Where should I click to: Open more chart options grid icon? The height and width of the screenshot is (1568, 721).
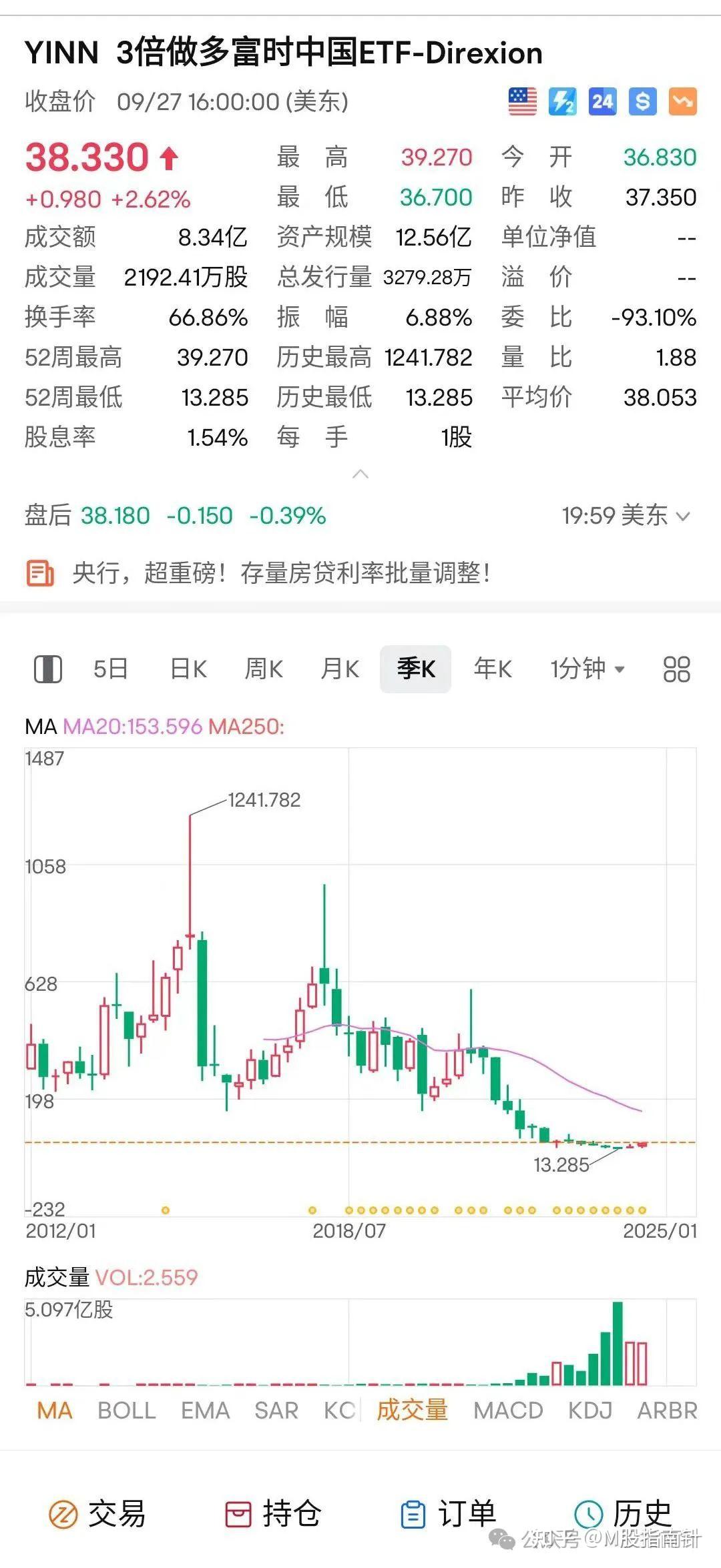click(676, 669)
